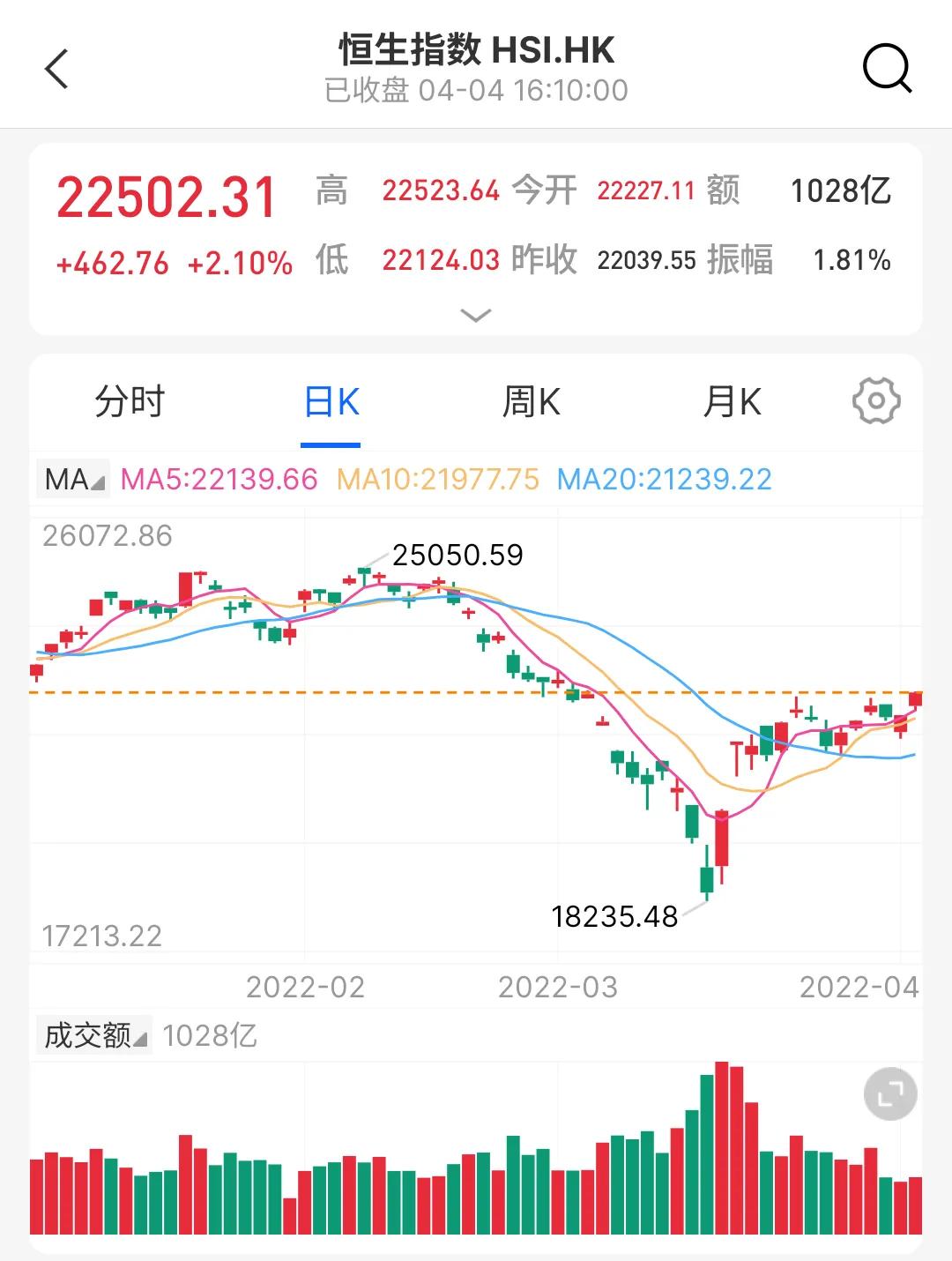
Task: Change the 成交额 sub-indicator dropdown
Action: click(x=95, y=1035)
